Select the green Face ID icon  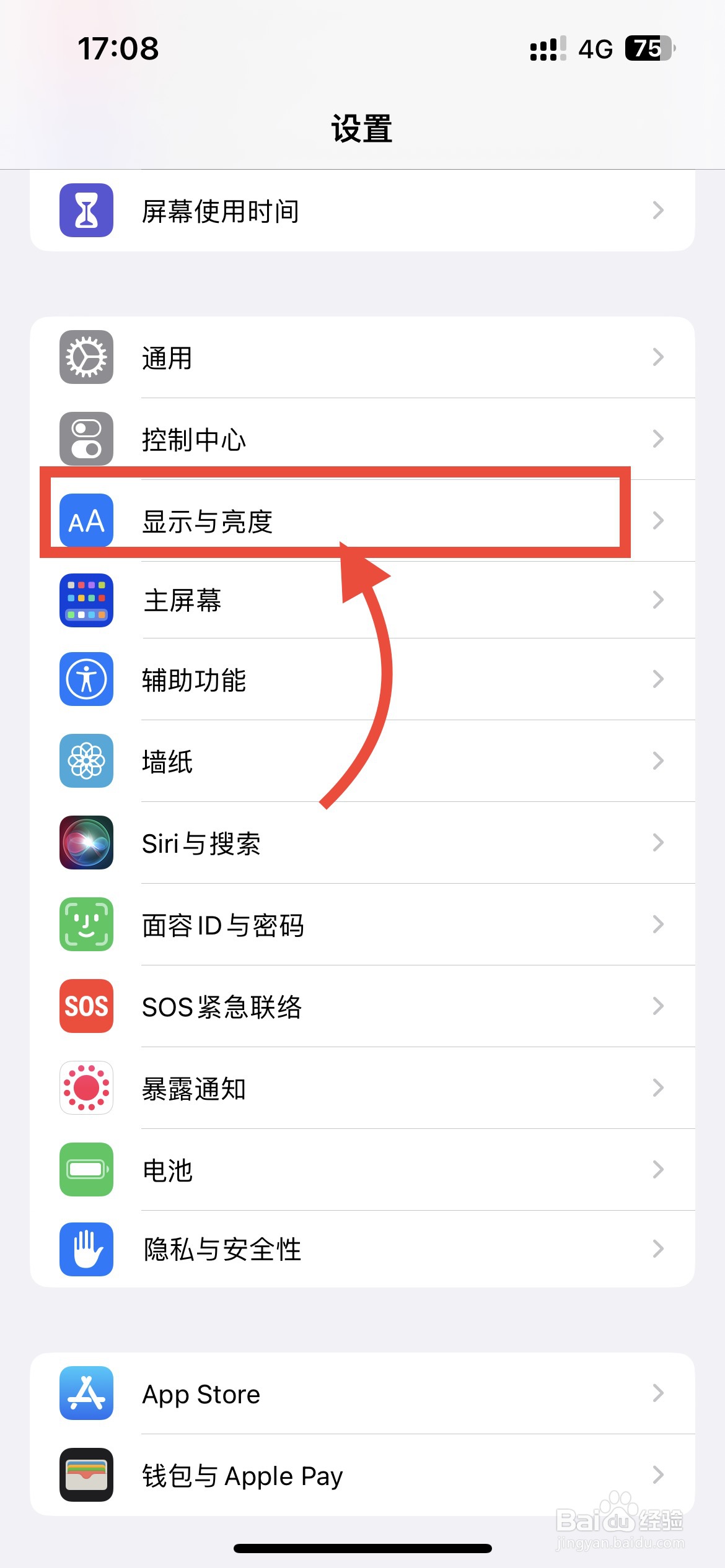86,924
